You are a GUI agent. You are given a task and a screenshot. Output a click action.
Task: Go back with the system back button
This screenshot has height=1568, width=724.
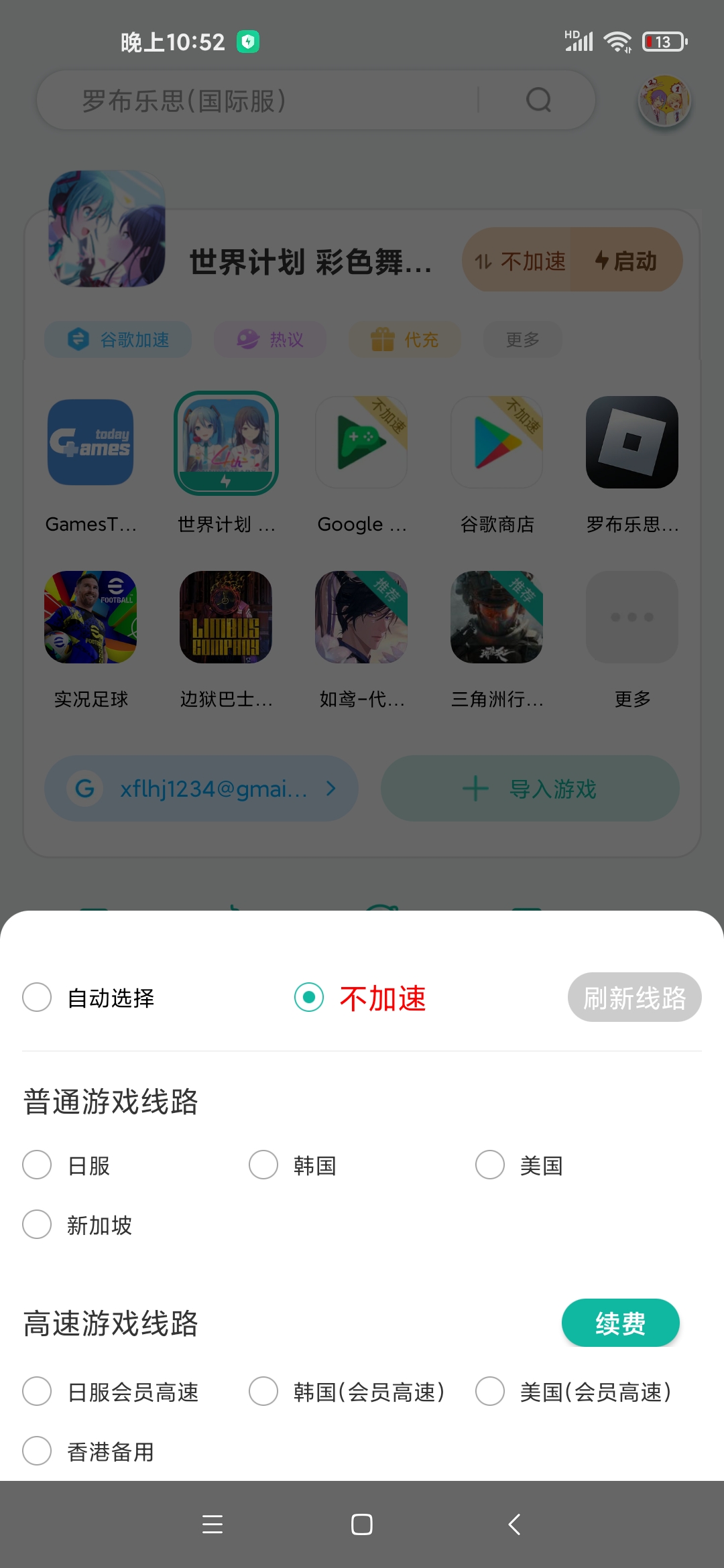[x=514, y=1524]
